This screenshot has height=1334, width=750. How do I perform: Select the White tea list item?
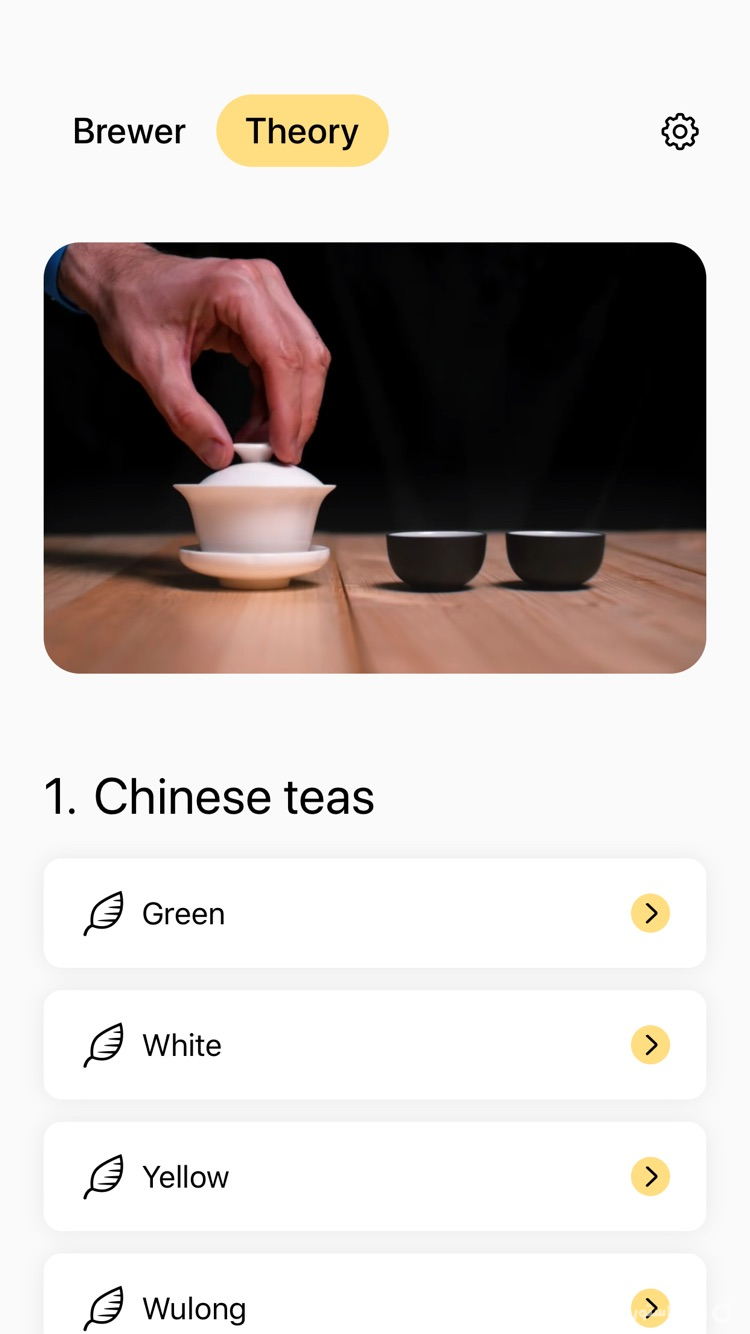(375, 1044)
